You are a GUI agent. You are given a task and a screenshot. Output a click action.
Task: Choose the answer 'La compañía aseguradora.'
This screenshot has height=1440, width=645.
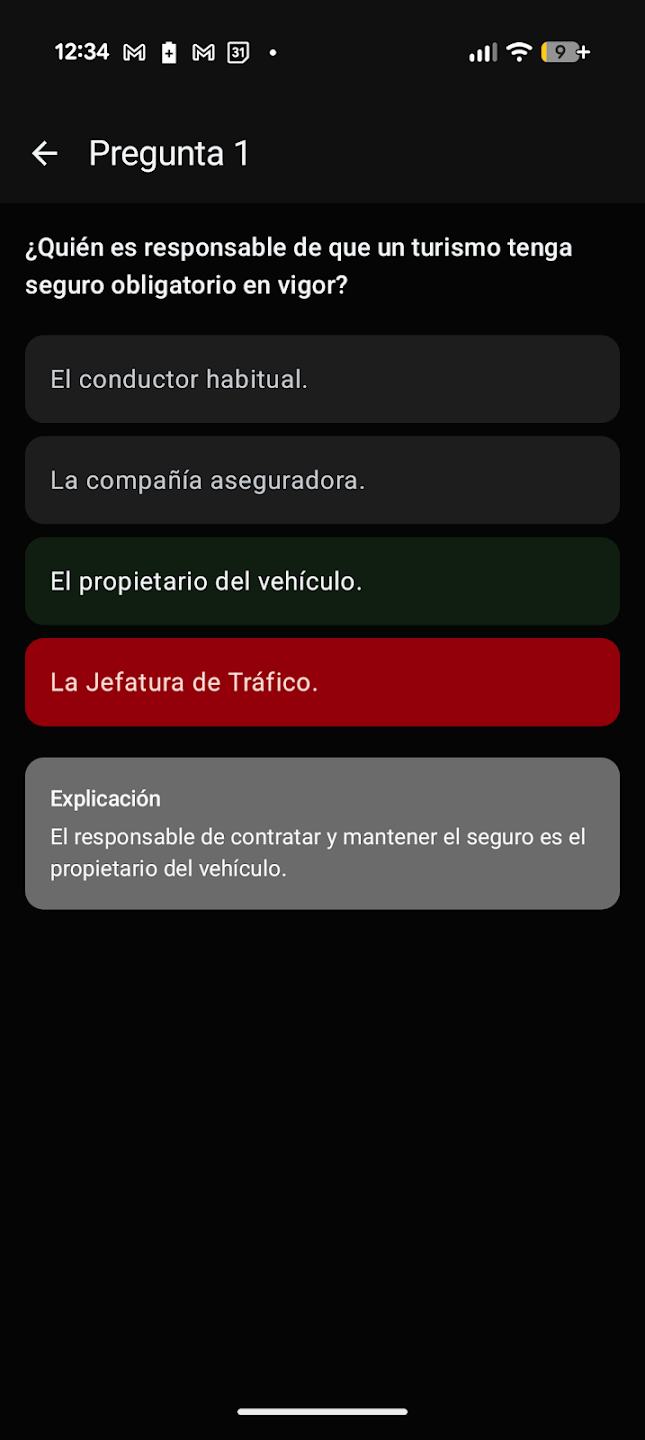tap(322, 480)
